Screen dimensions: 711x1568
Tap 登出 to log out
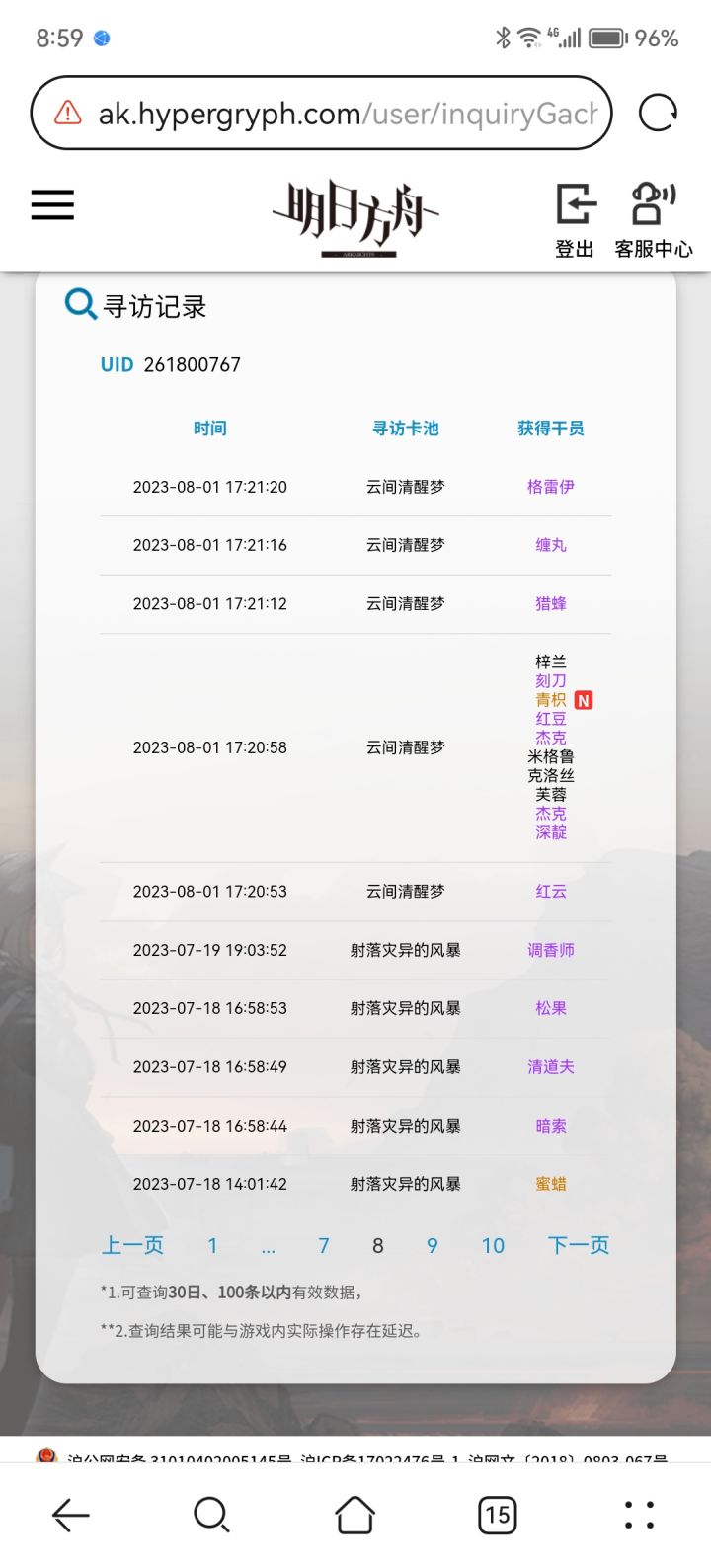coord(575,221)
